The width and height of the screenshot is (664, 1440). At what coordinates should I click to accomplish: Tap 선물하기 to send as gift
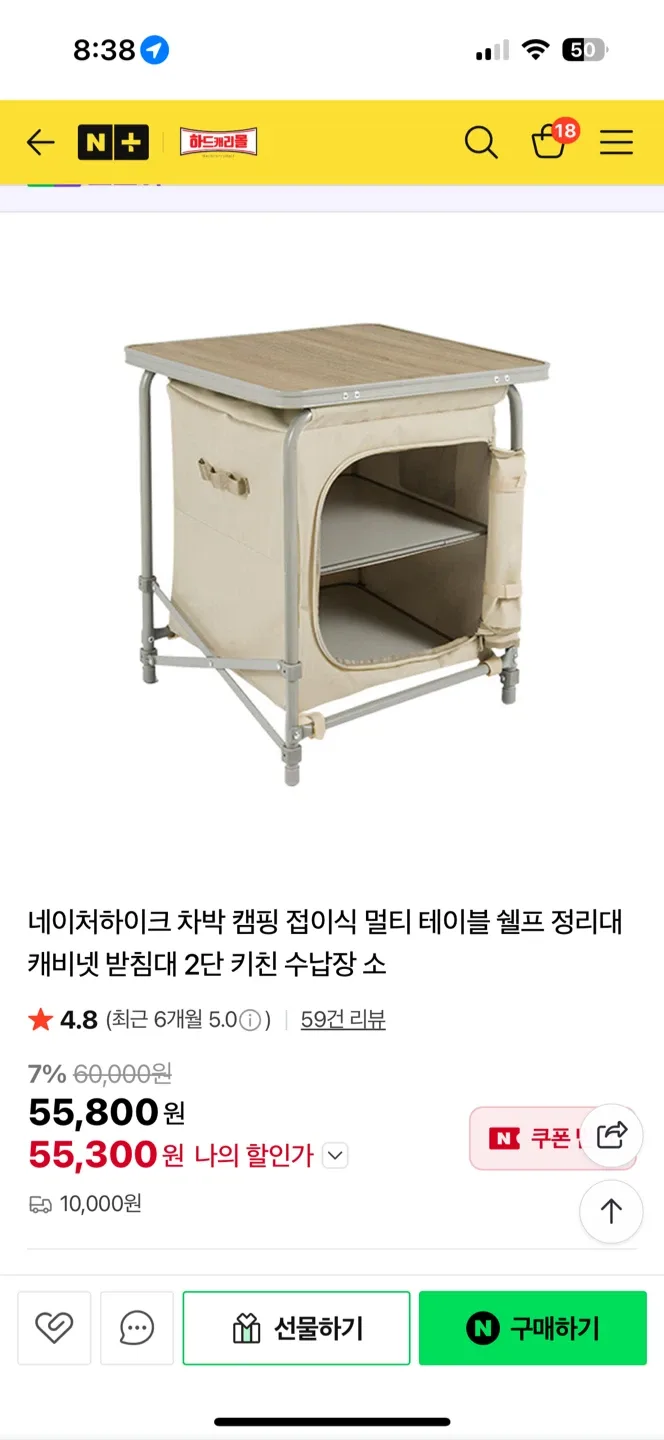pos(297,1328)
